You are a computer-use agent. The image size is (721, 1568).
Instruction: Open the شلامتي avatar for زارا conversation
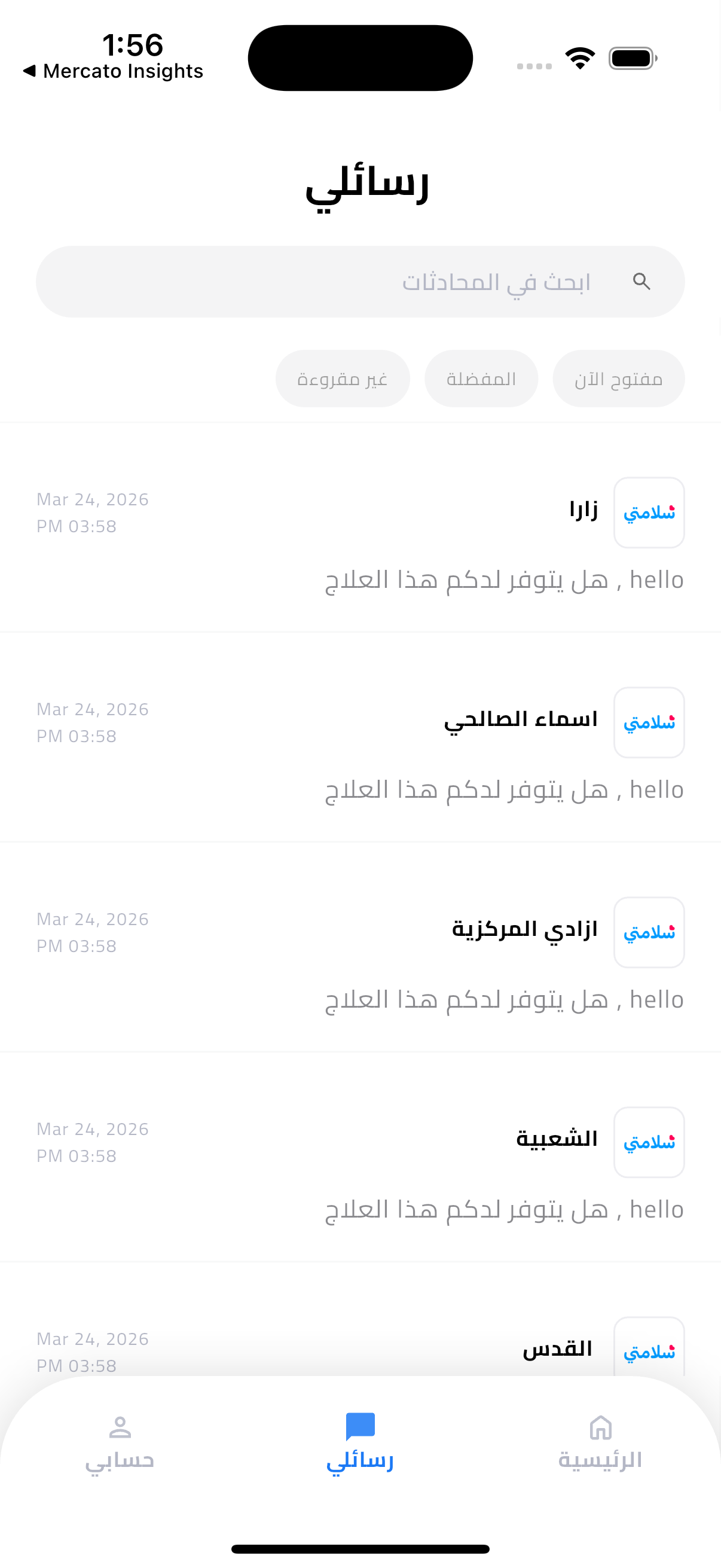[649, 512]
